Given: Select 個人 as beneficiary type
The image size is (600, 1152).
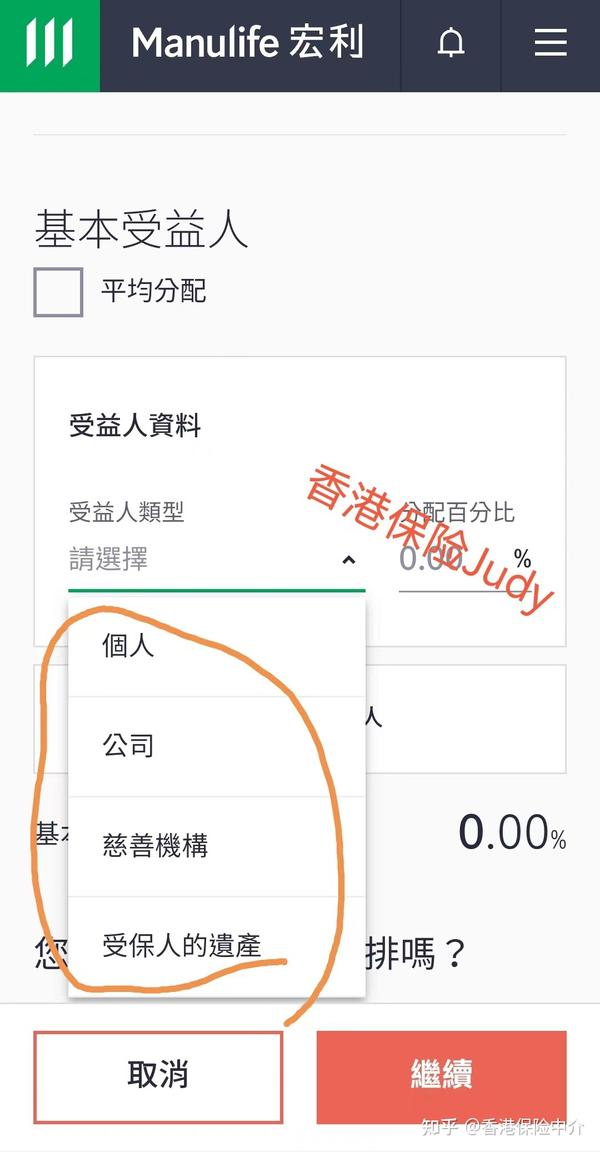Looking at the screenshot, I should pyautogui.click(x=217, y=647).
